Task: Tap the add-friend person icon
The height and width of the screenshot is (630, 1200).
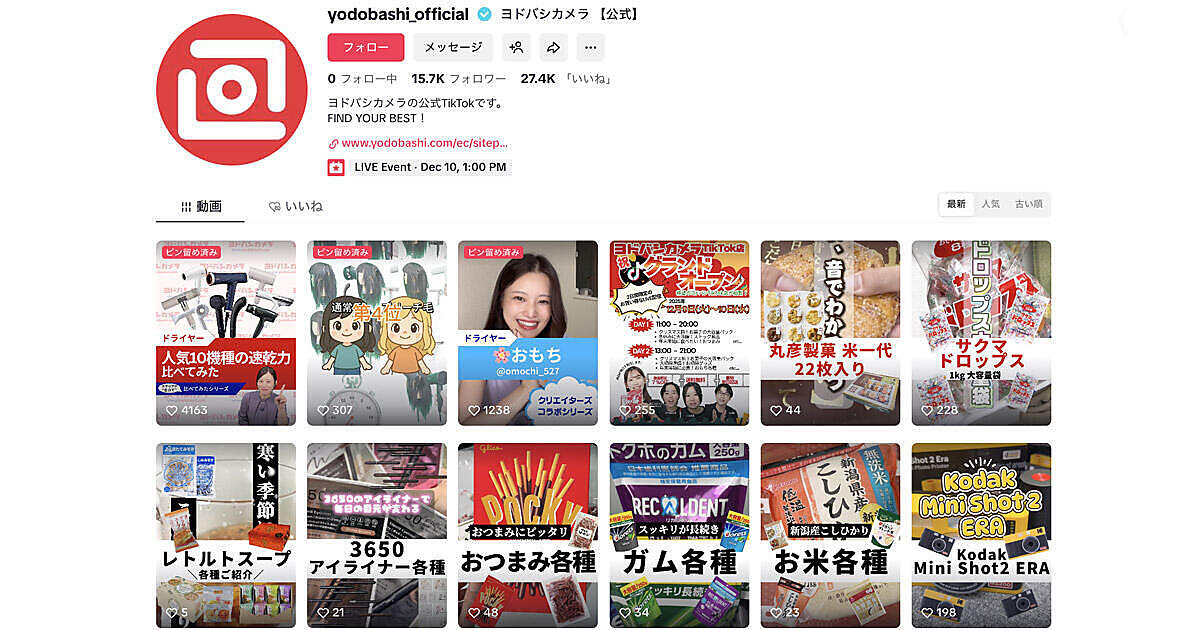Action: click(517, 47)
